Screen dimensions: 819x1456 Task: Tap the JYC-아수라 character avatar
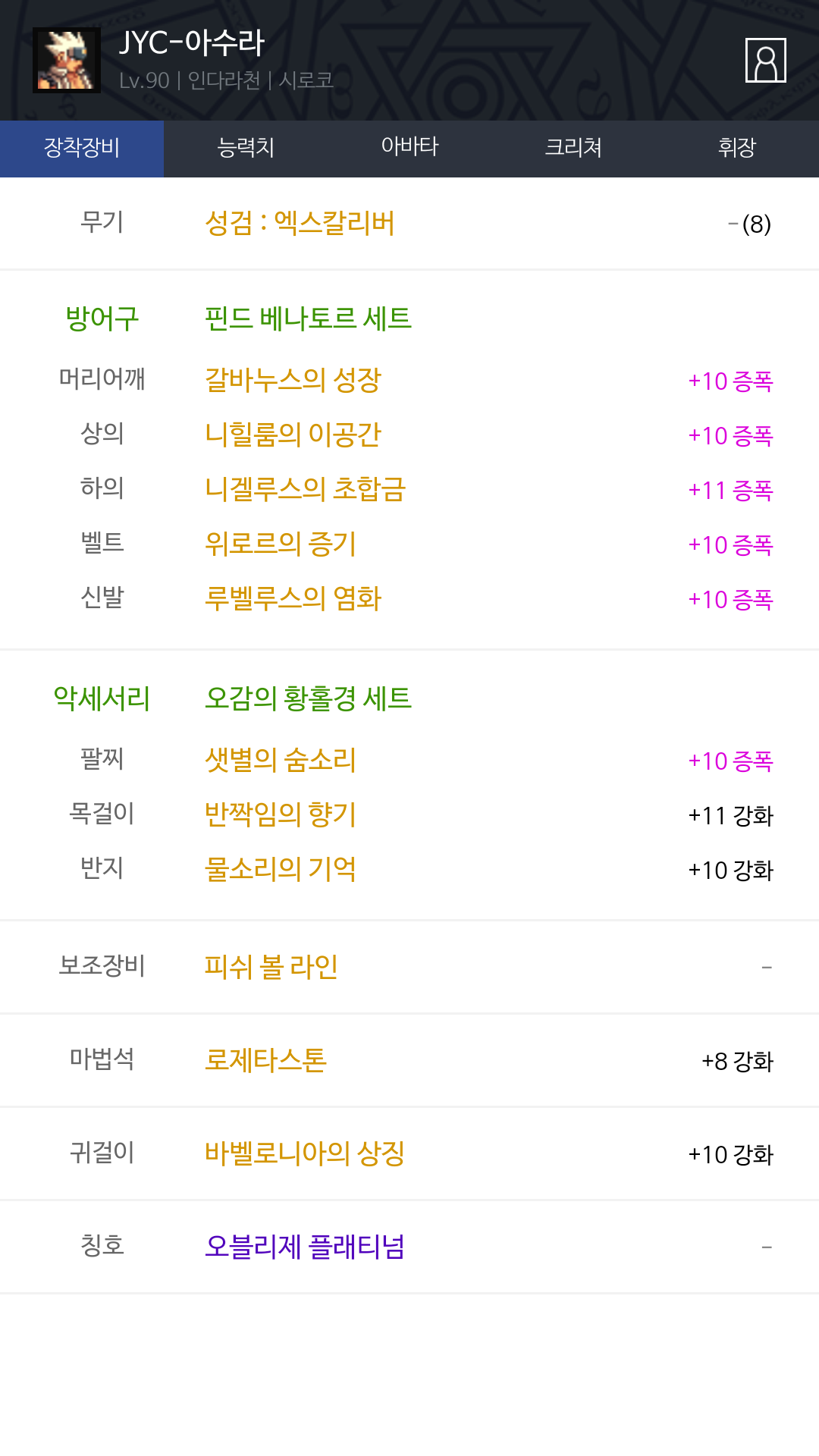(67, 60)
